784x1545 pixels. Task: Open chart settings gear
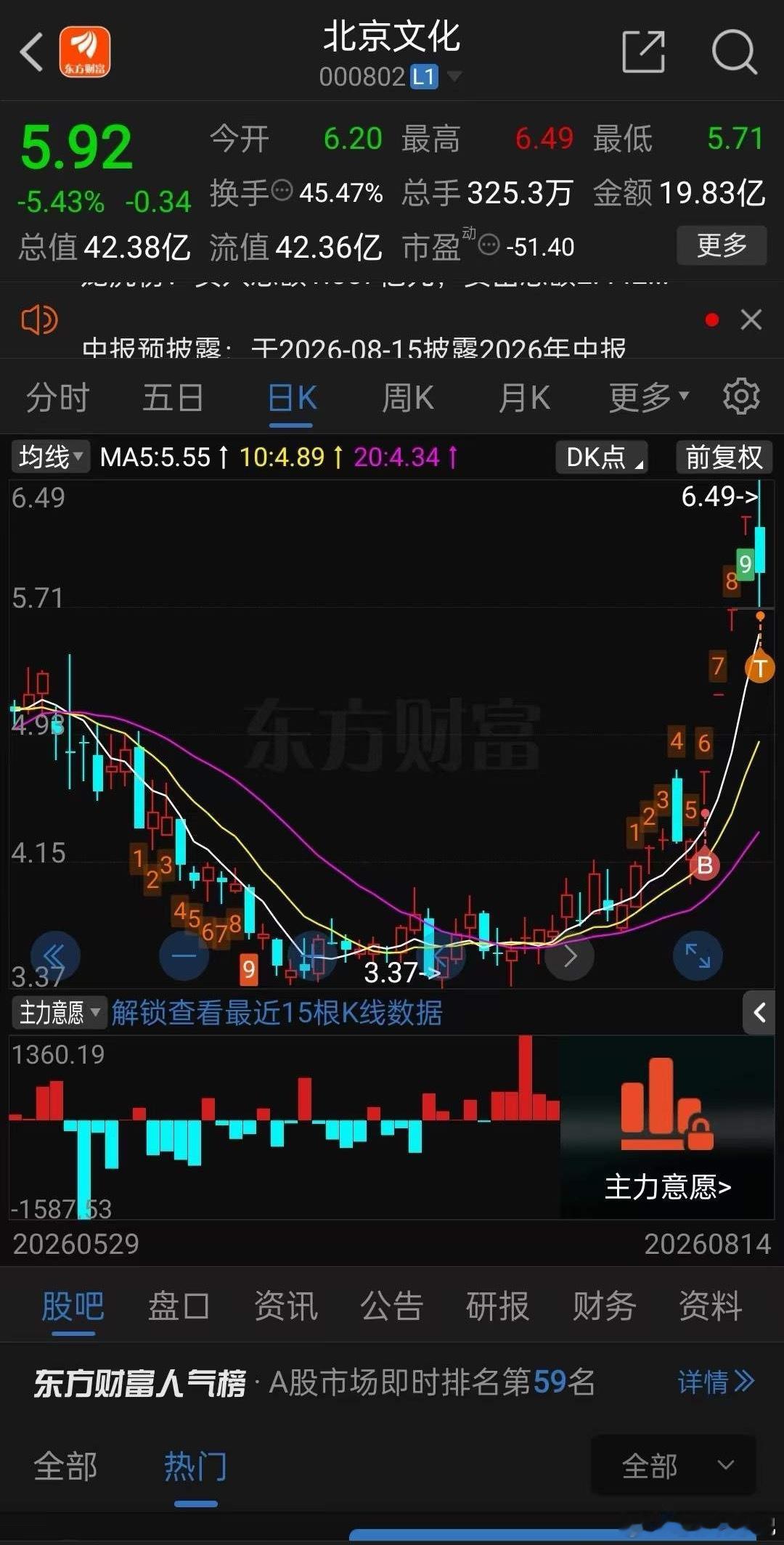(741, 396)
